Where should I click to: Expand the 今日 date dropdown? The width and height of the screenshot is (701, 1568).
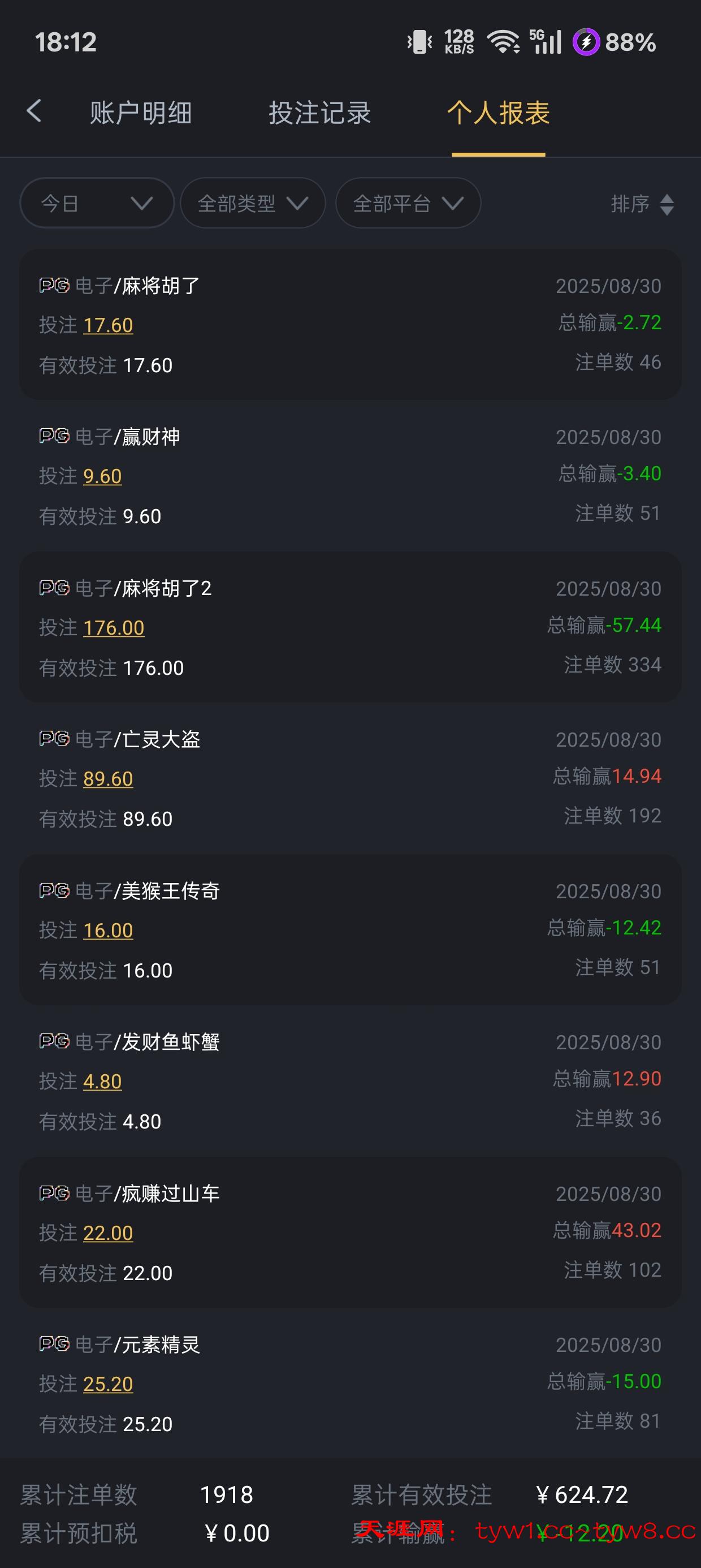[97, 203]
